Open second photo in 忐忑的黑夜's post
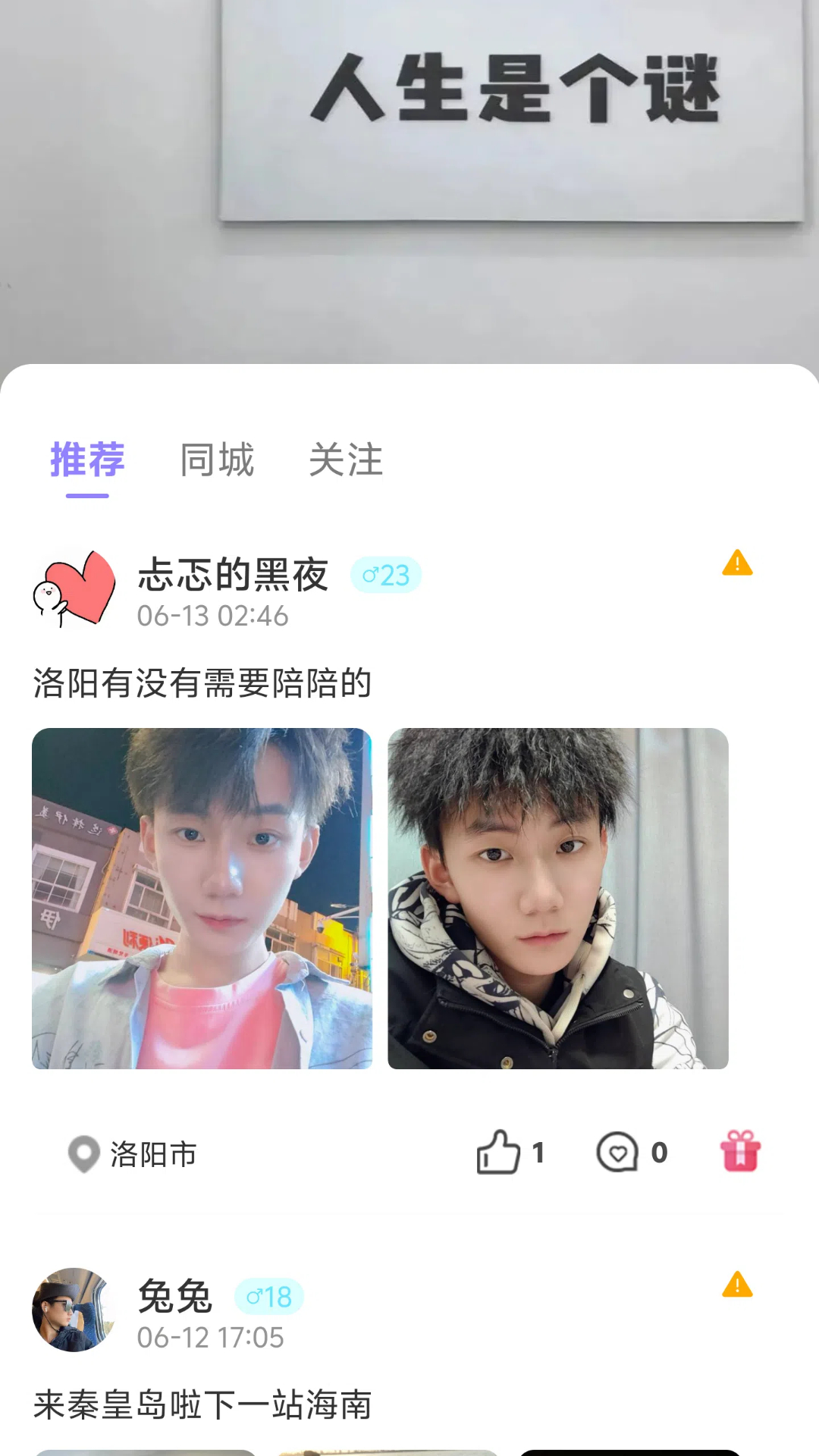Image resolution: width=819 pixels, height=1456 pixels. coord(558,899)
